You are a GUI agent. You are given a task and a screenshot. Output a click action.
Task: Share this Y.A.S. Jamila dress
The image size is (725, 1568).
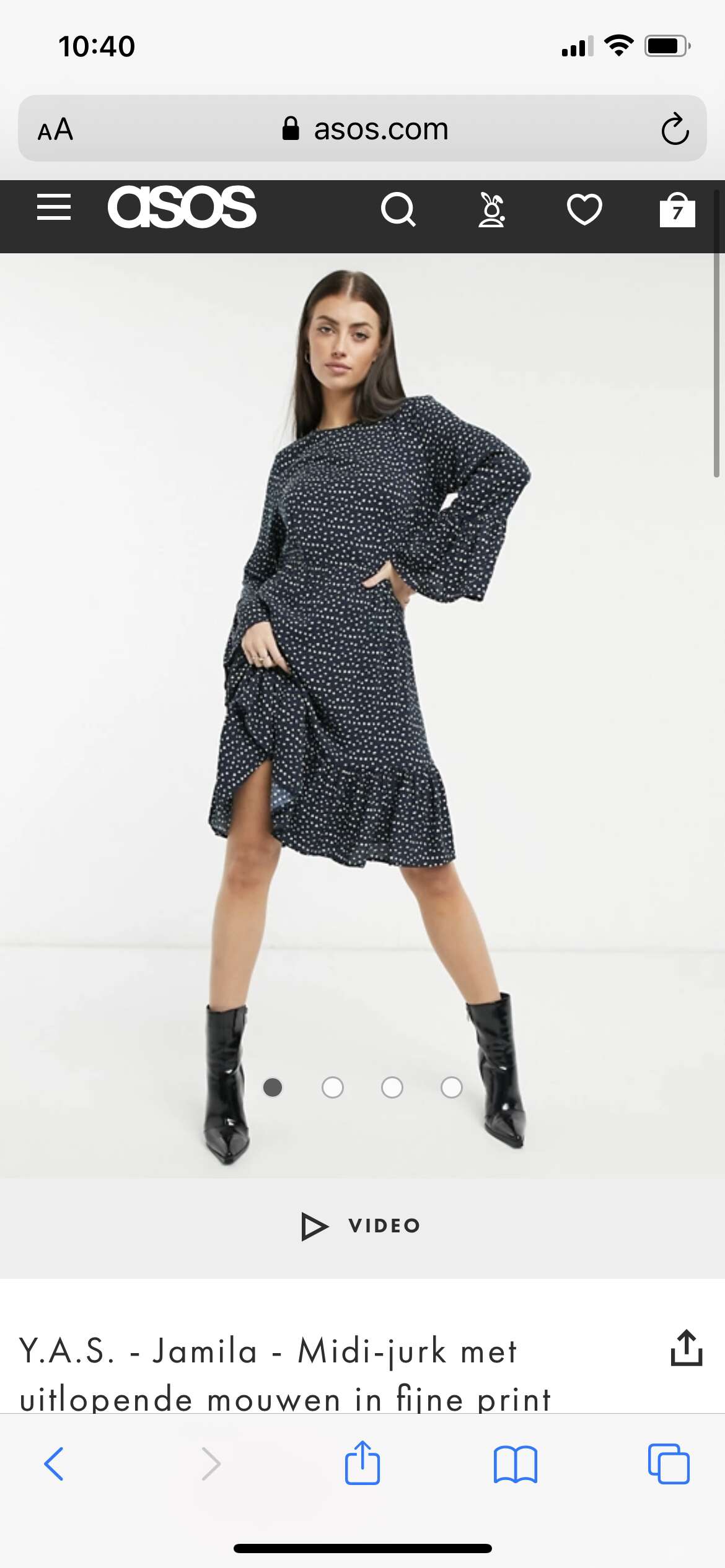point(686,1348)
